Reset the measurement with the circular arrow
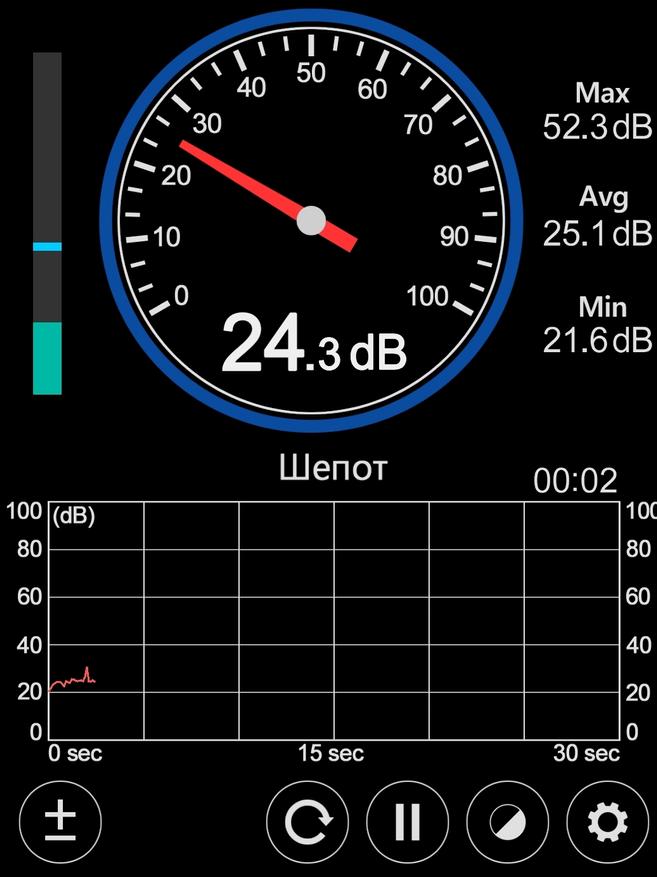The height and width of the screenshot is (877, 657). click(x=308, y=822)
